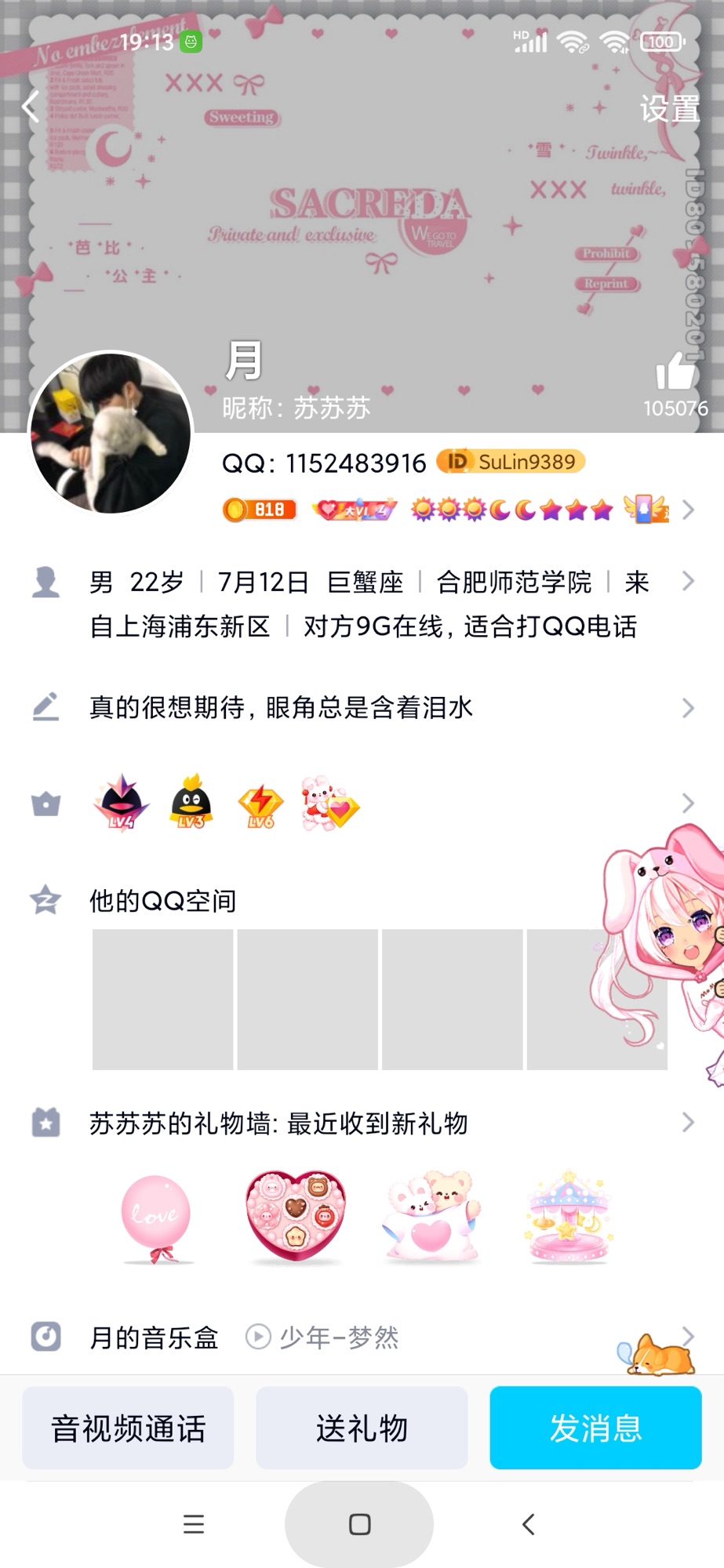Tap the 送礼物 button

tap(362, 1428)
